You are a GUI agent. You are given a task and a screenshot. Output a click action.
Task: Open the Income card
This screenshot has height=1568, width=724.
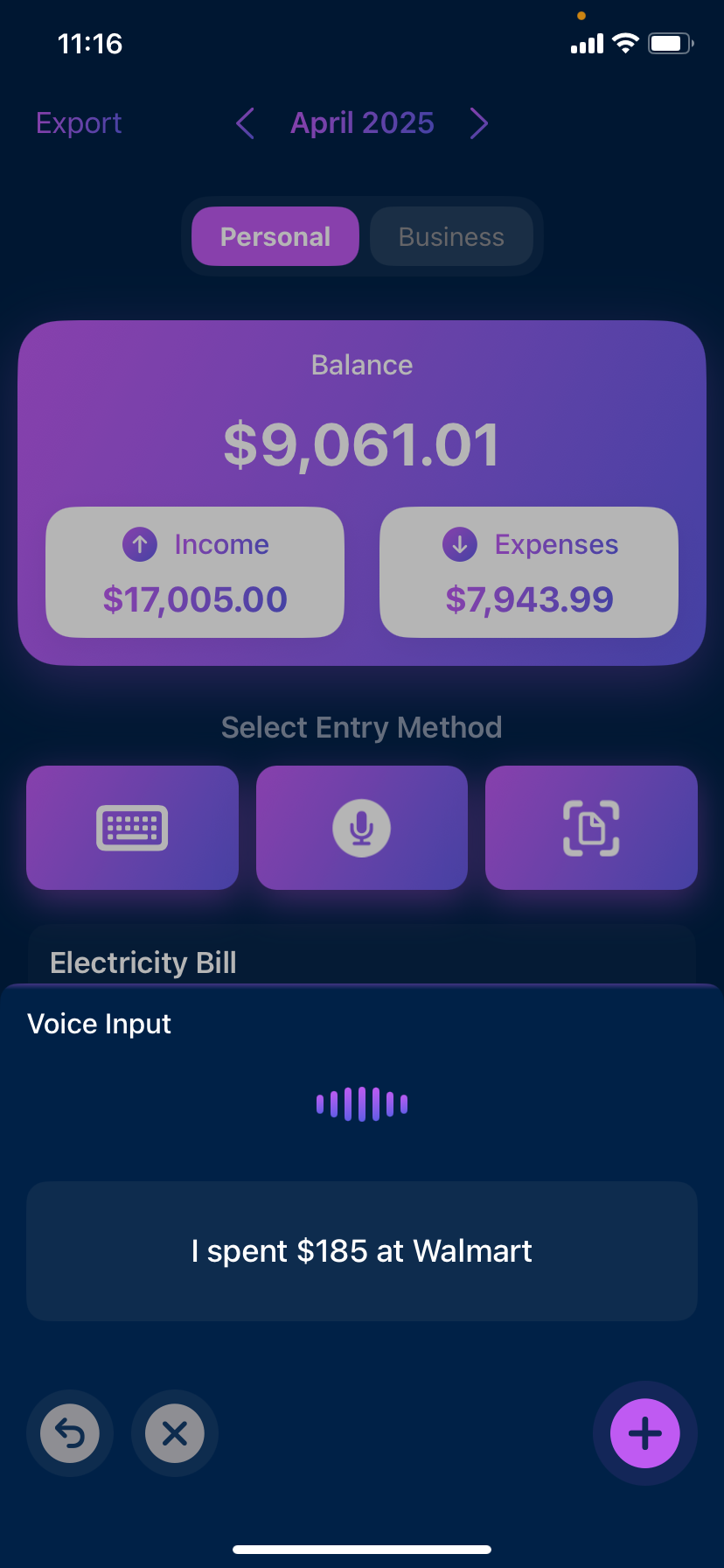point(195,572)
